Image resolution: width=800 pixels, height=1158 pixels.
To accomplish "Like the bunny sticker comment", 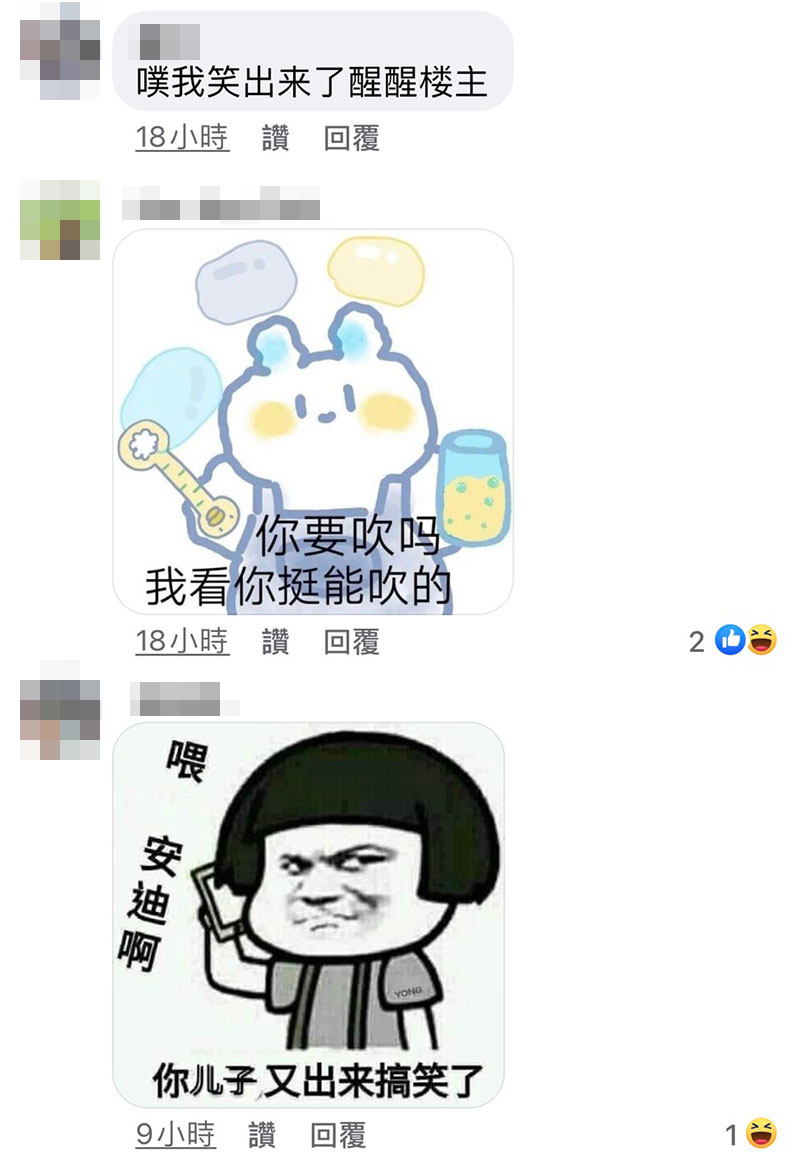I will [276, 641].
